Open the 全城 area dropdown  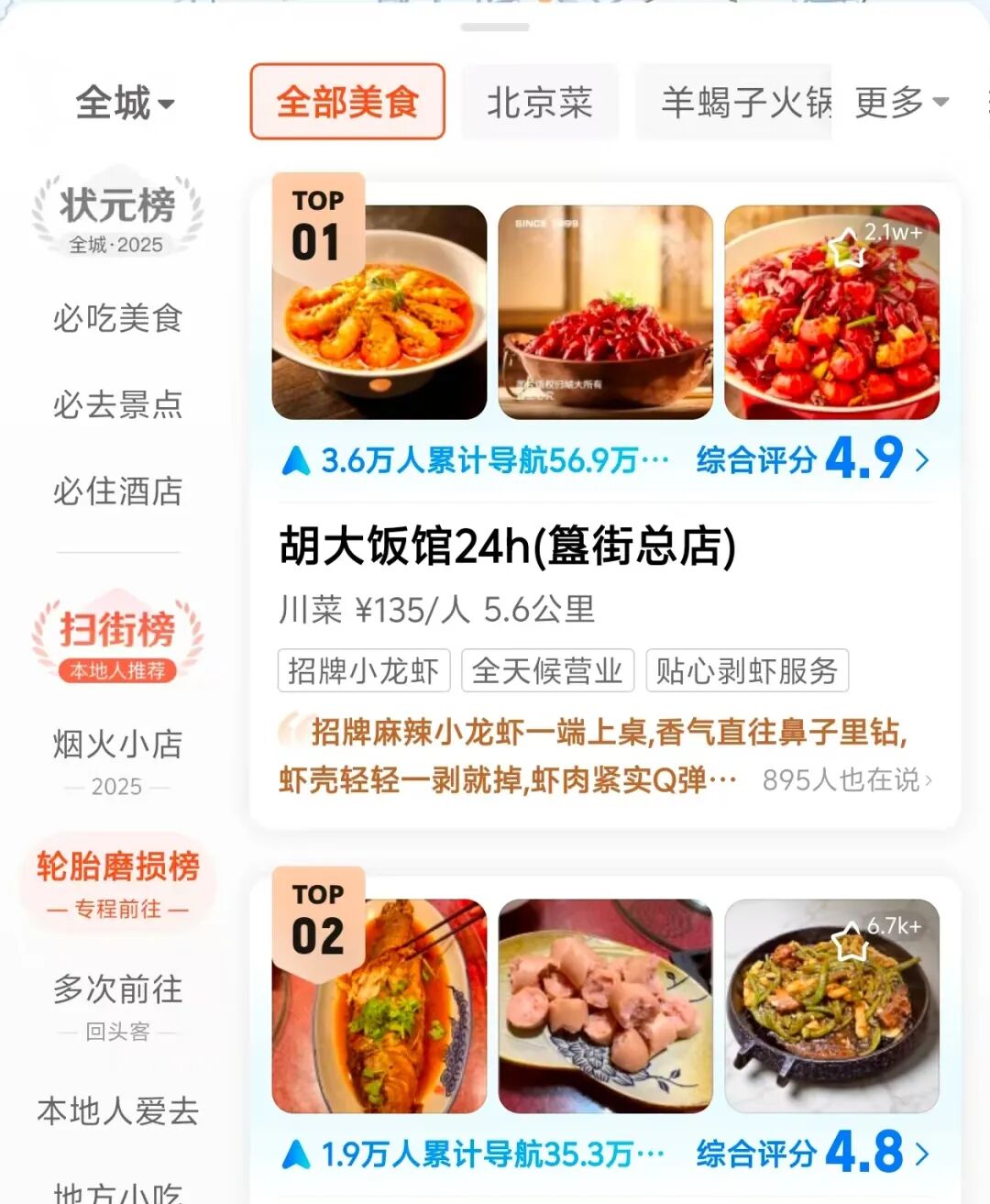pos(125,103)
